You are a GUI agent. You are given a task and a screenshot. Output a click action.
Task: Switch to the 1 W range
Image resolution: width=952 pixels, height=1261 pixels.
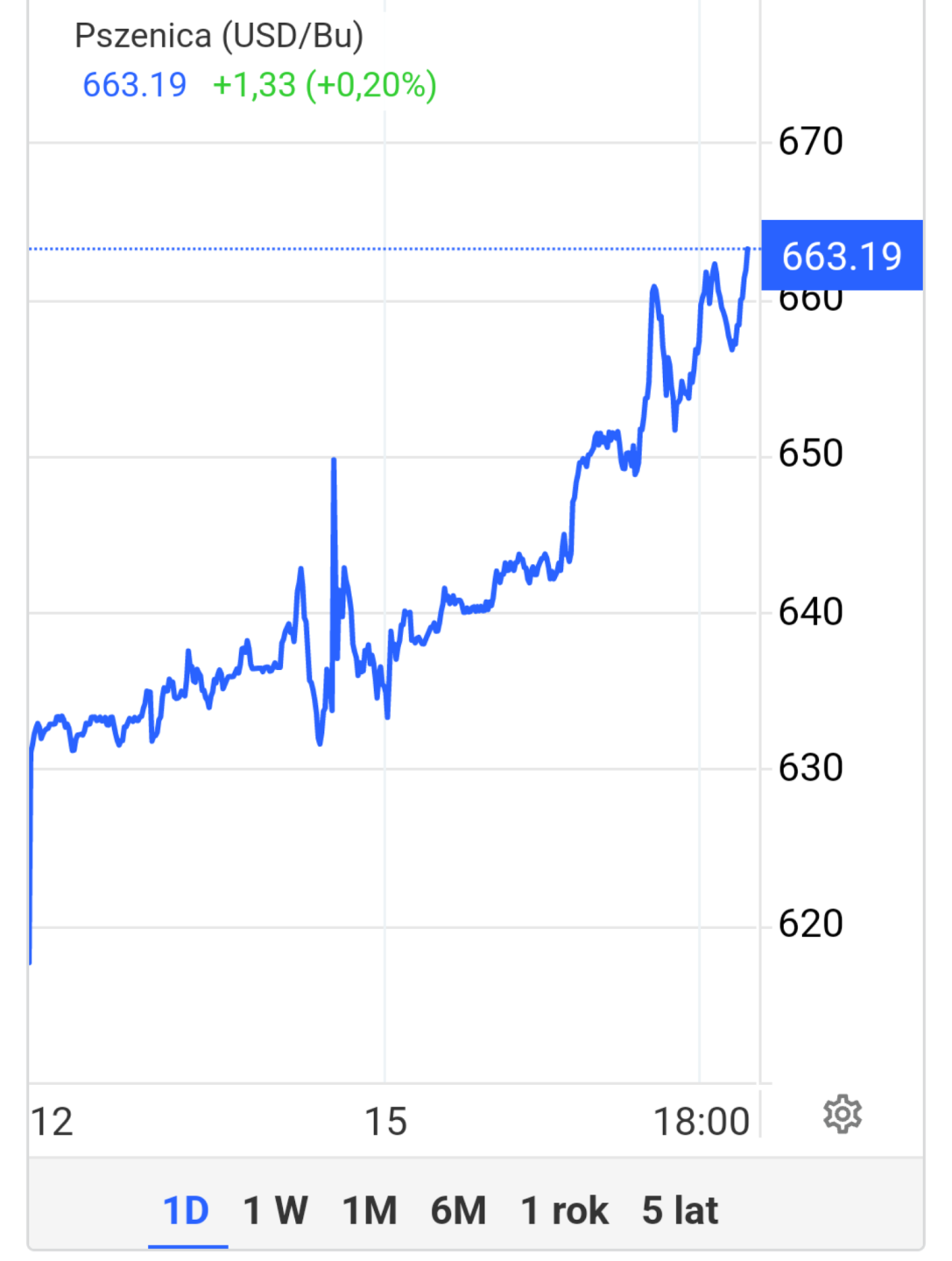point(275,1211)
